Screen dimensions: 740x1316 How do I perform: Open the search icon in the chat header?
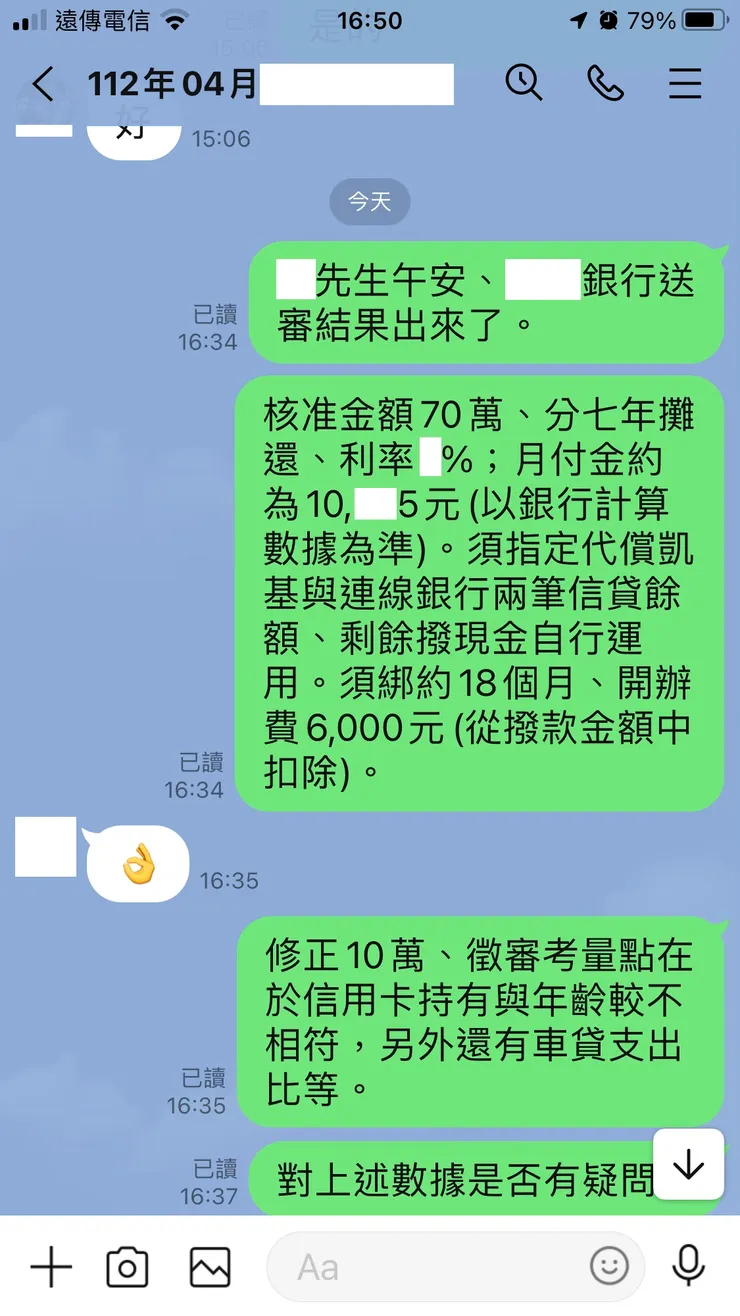[524, 85]
